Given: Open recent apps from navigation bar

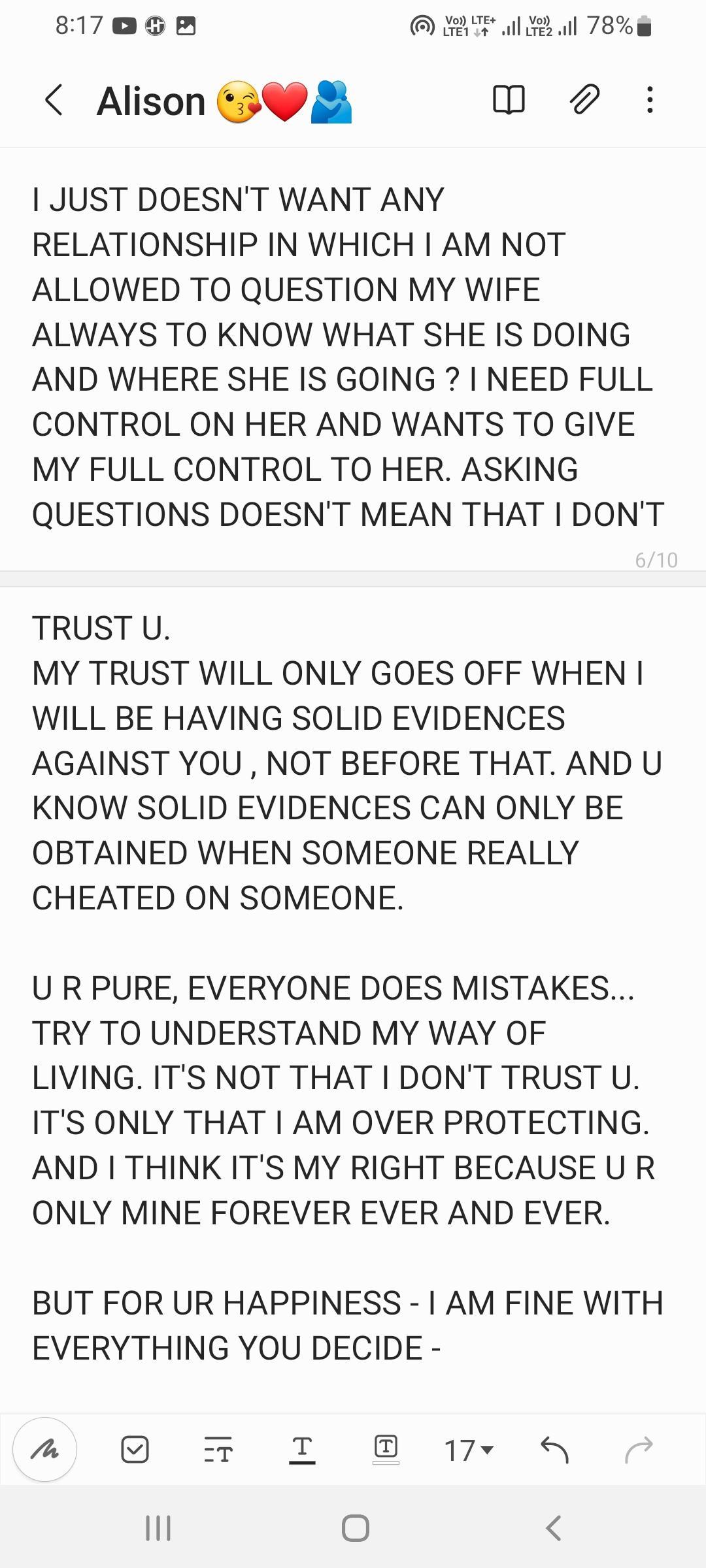Looking at the screenshot, I should [x=158, y=1528].
